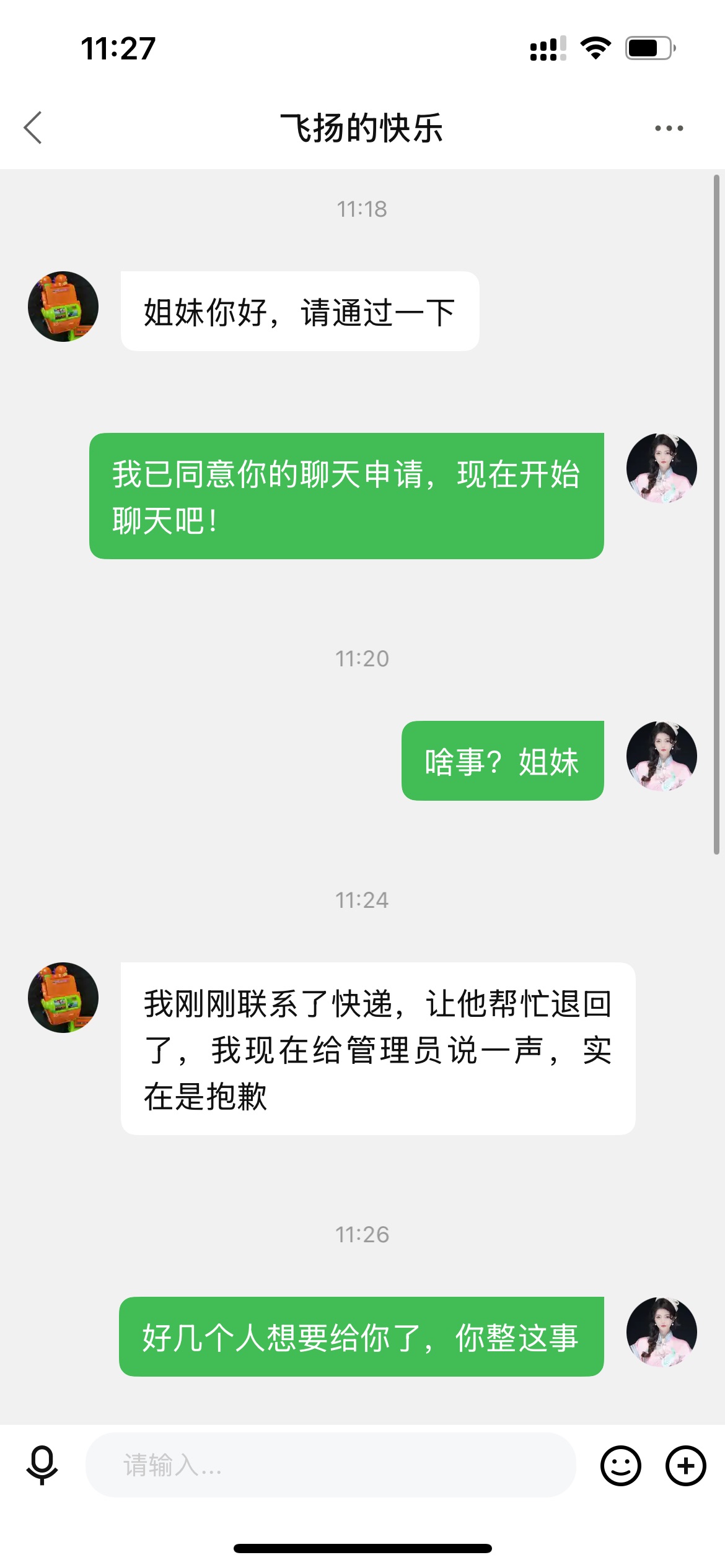Tap the 请输入 message field
Viewport: 725px width, 1568px height.
[x=331, y=1465]
